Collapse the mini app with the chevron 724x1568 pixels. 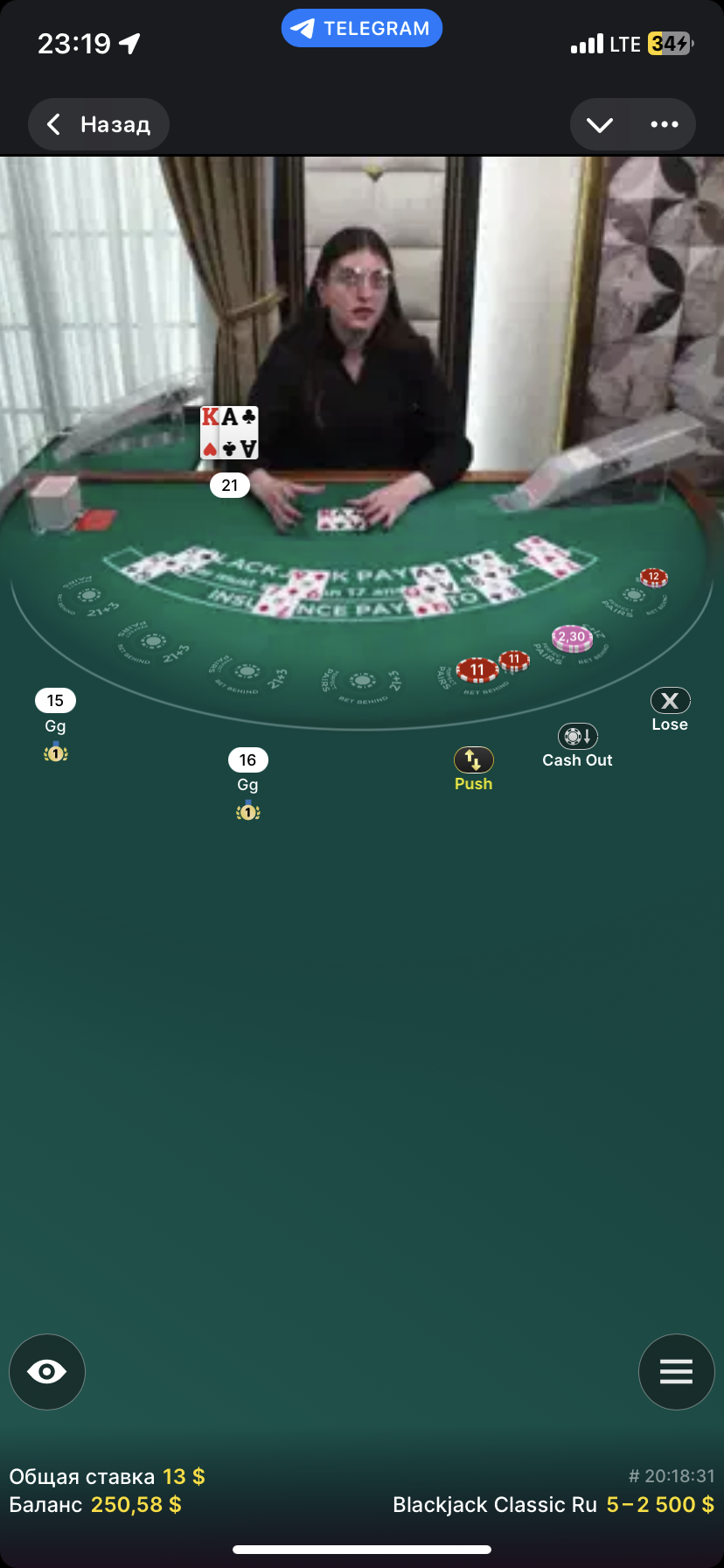[x=600, y=124]
